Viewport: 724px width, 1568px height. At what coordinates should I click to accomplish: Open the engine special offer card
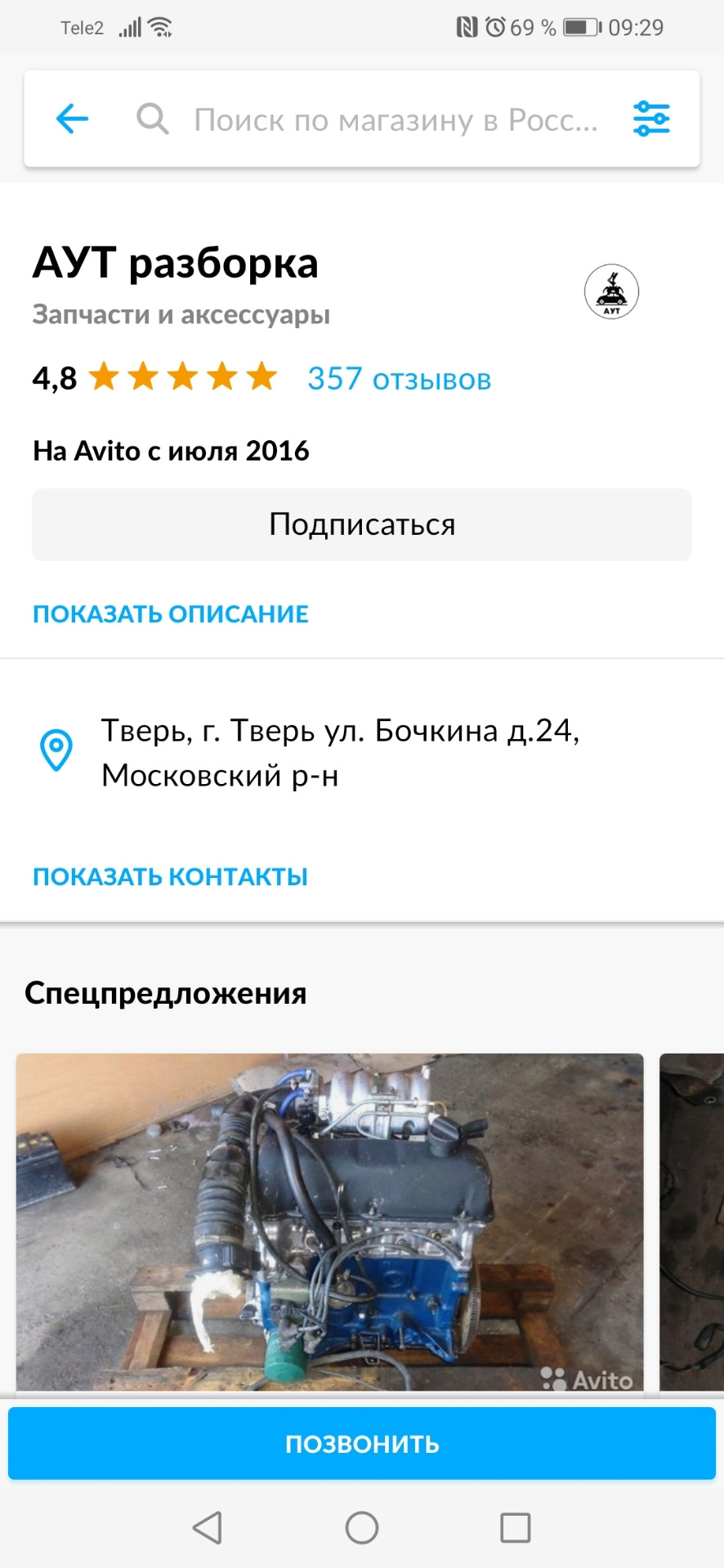pos(329,1222)
